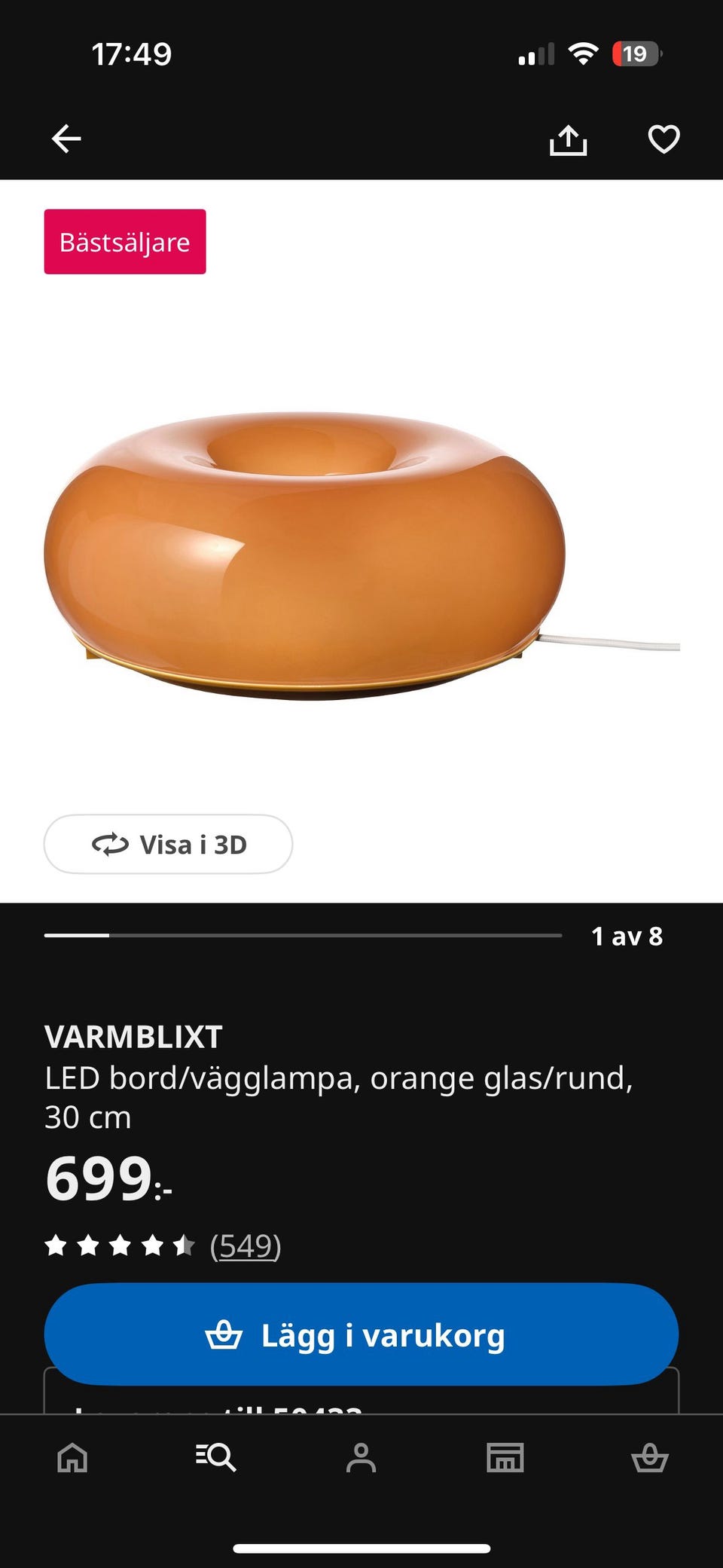
Task: Open the 549 reviews link
Action: pos(245,1246)
